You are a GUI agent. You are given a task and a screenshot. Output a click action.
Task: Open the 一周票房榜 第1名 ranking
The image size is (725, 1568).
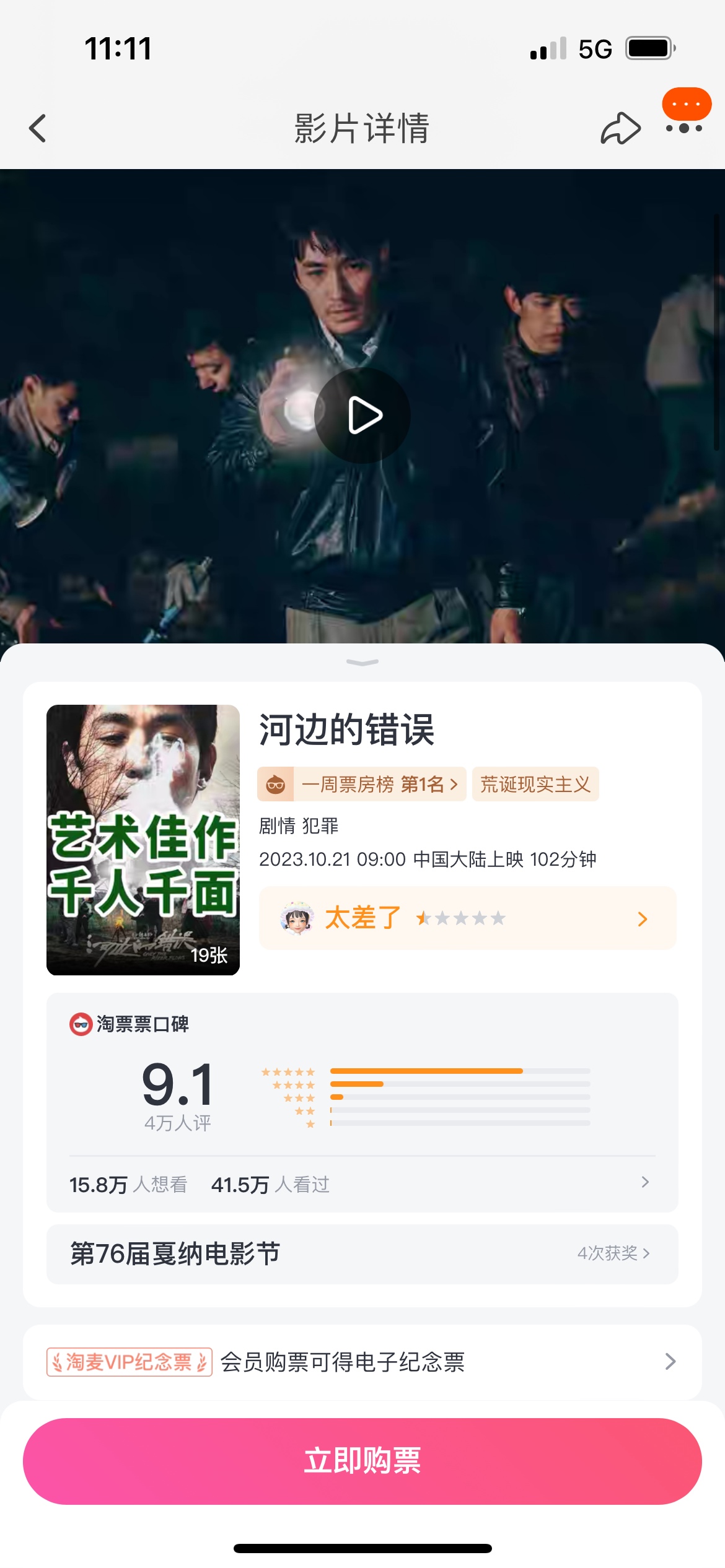point(362,784)
